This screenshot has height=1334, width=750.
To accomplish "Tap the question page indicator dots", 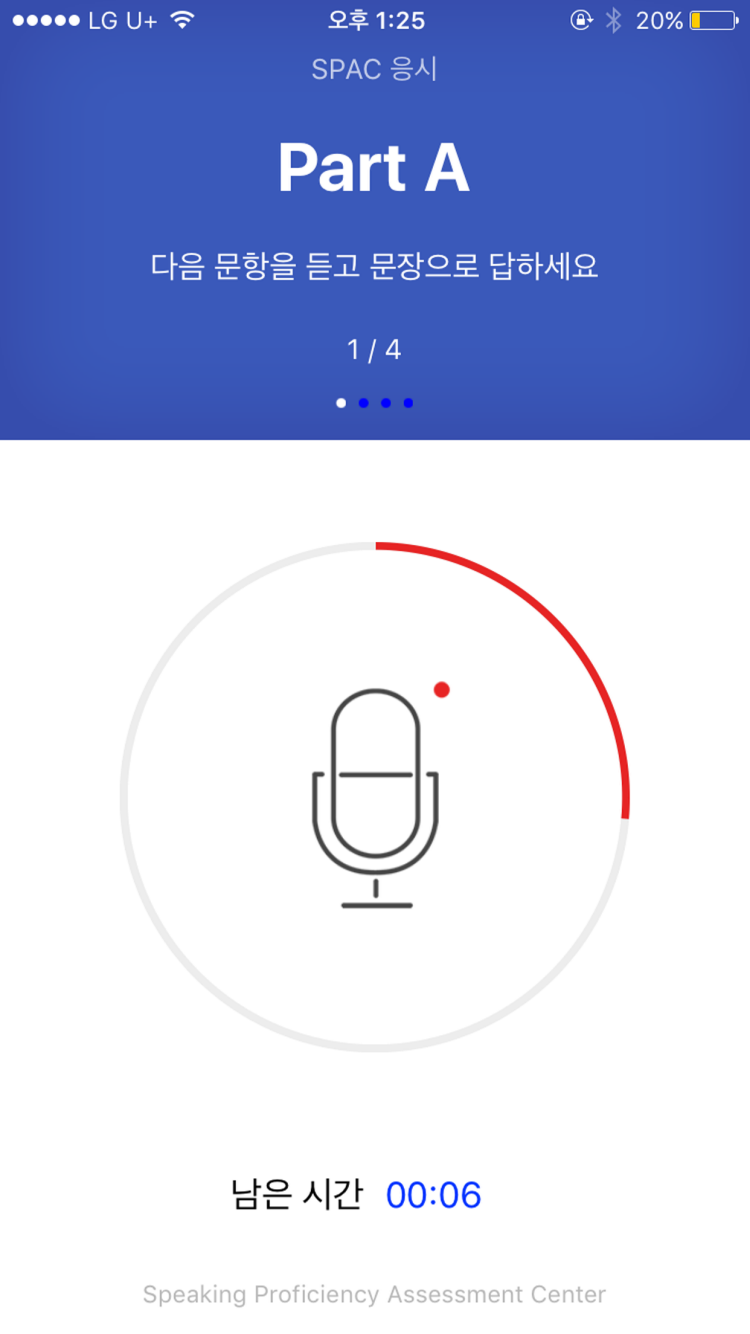I will coord(374,403).
